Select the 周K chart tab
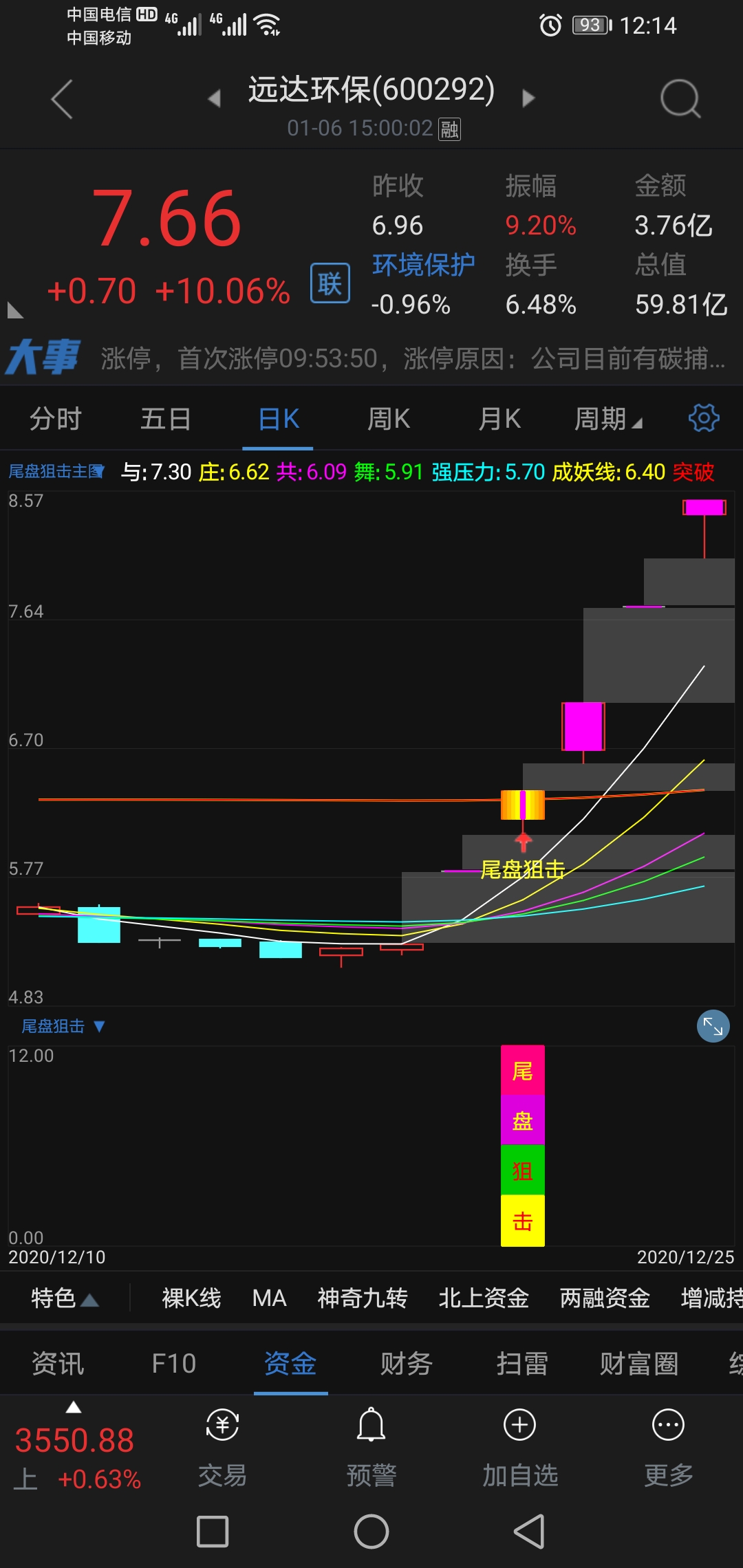The height and width of the screenshot is (1568, 743). (389, 419)
